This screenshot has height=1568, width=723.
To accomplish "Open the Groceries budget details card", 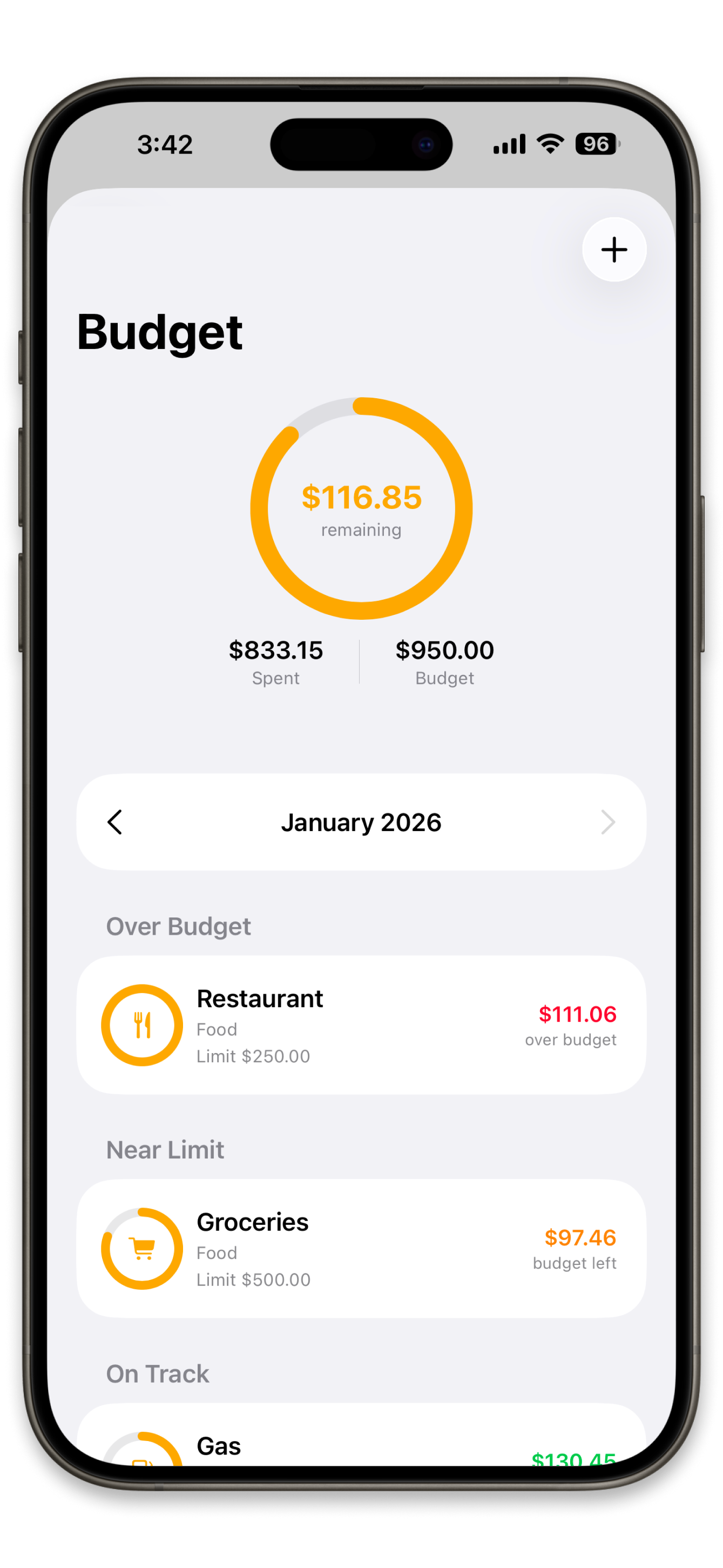I will pos(361,1248).
